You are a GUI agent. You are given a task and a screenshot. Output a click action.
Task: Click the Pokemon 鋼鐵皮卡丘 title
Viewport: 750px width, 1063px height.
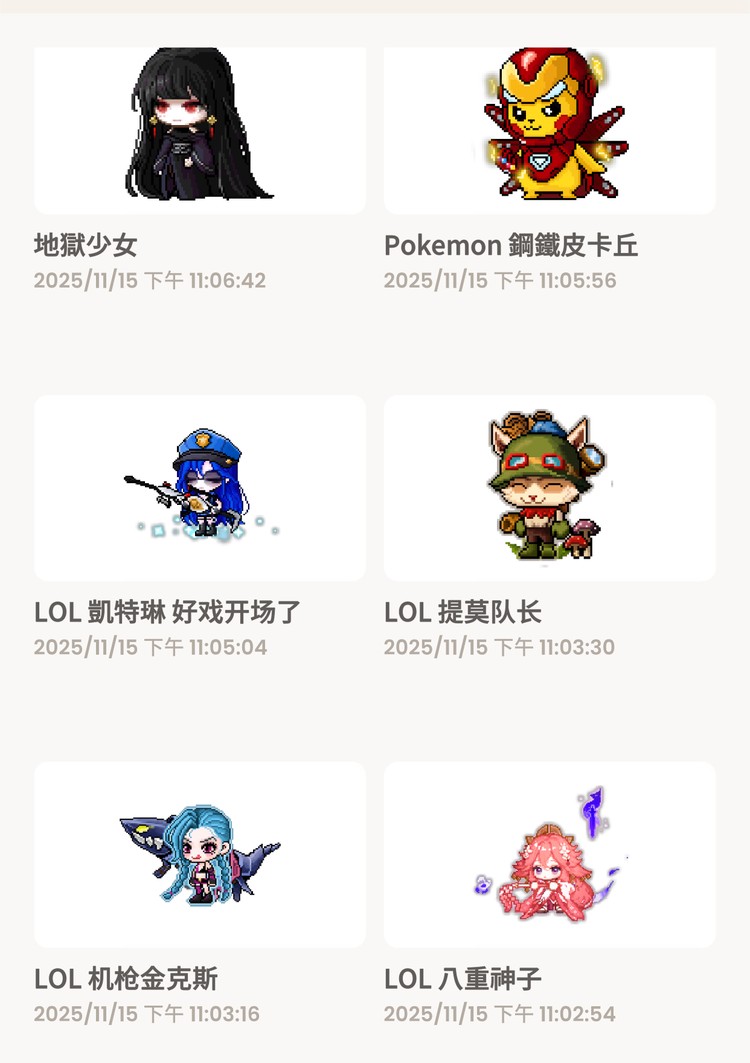513,245
